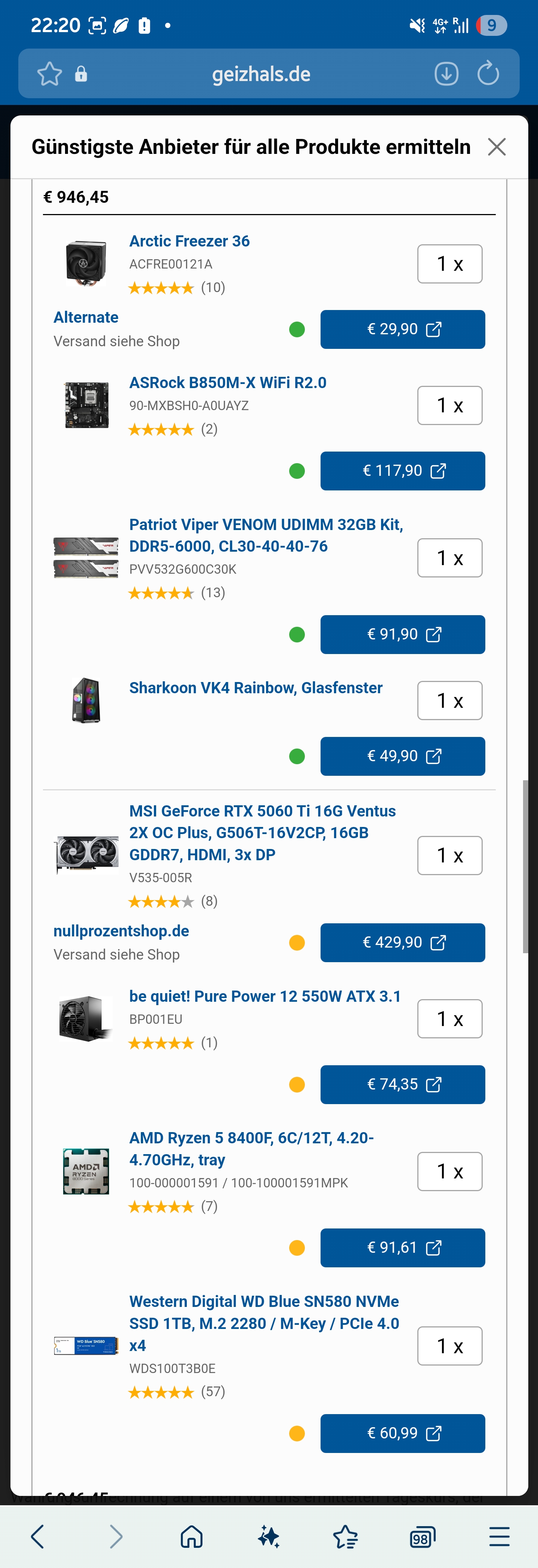
Task: Open Patriot Viper VENOM UDIMM 32GB Kit link
Action: (x=265, y=535)
